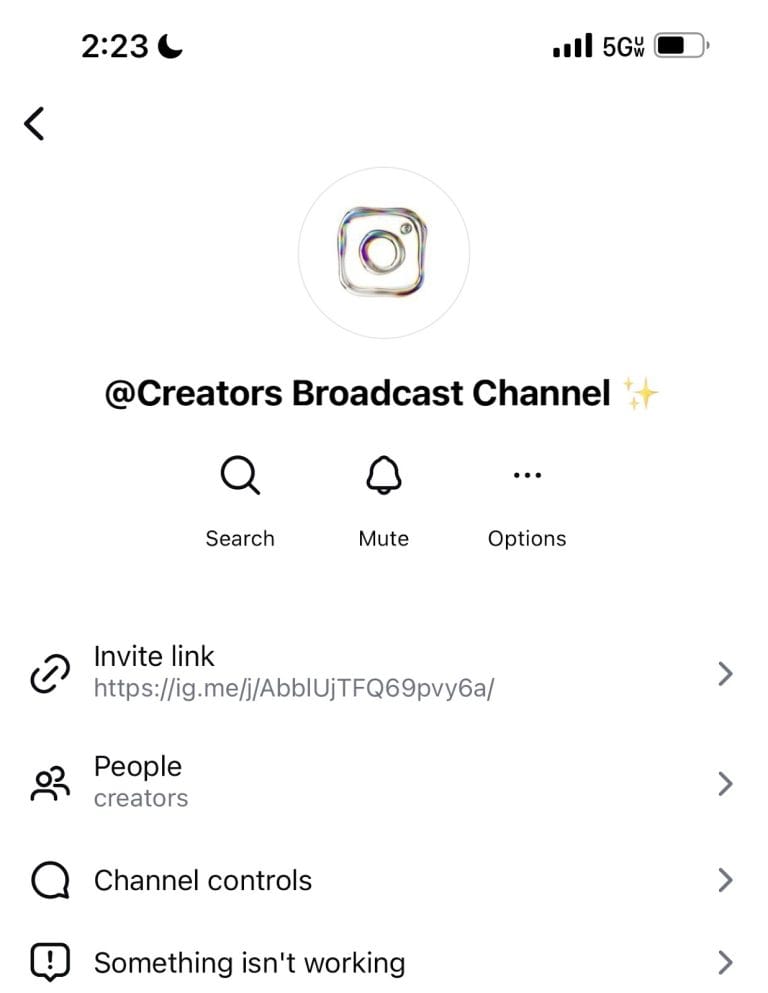Image resolution: width=768 pixels, height=993 pixels.
Task: Open channel search
Action: coord(240,474)
